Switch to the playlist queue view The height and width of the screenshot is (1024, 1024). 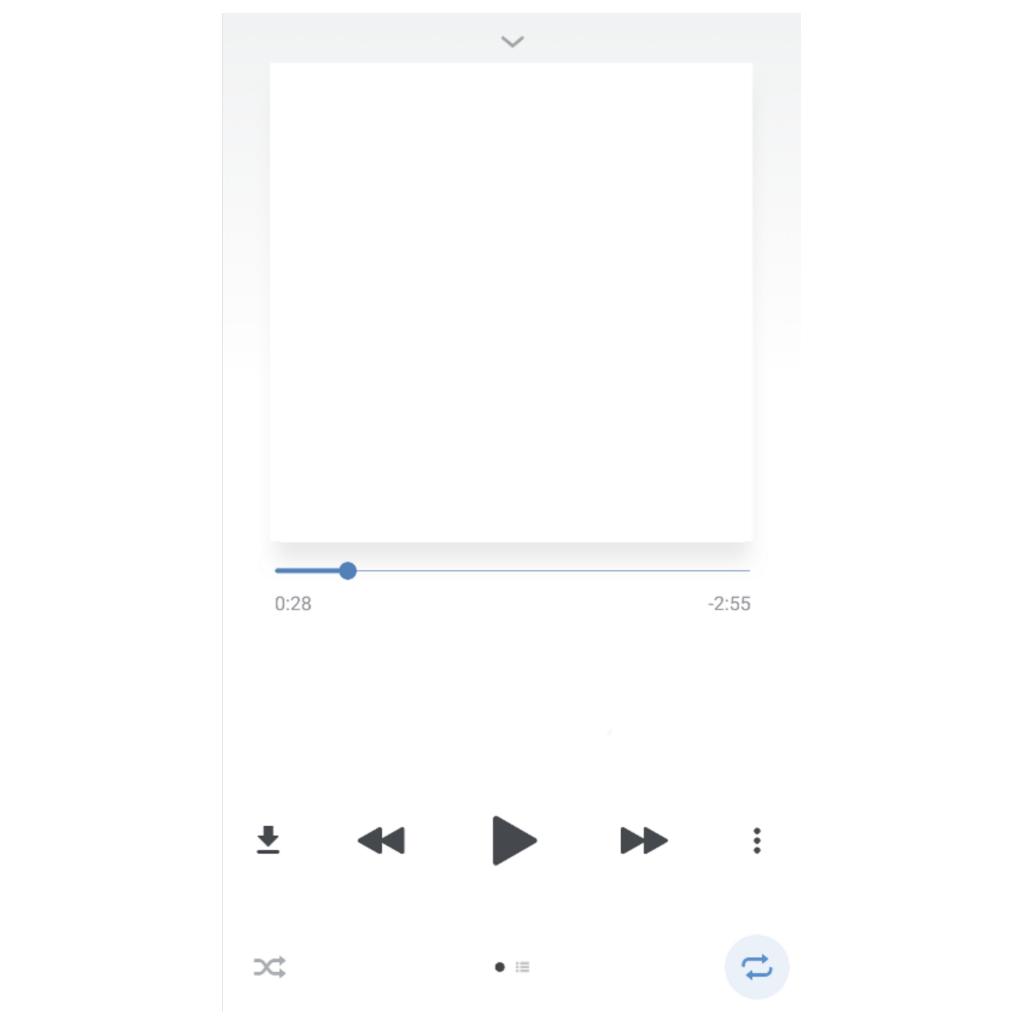pyautogui.click(x=523, y=967)
